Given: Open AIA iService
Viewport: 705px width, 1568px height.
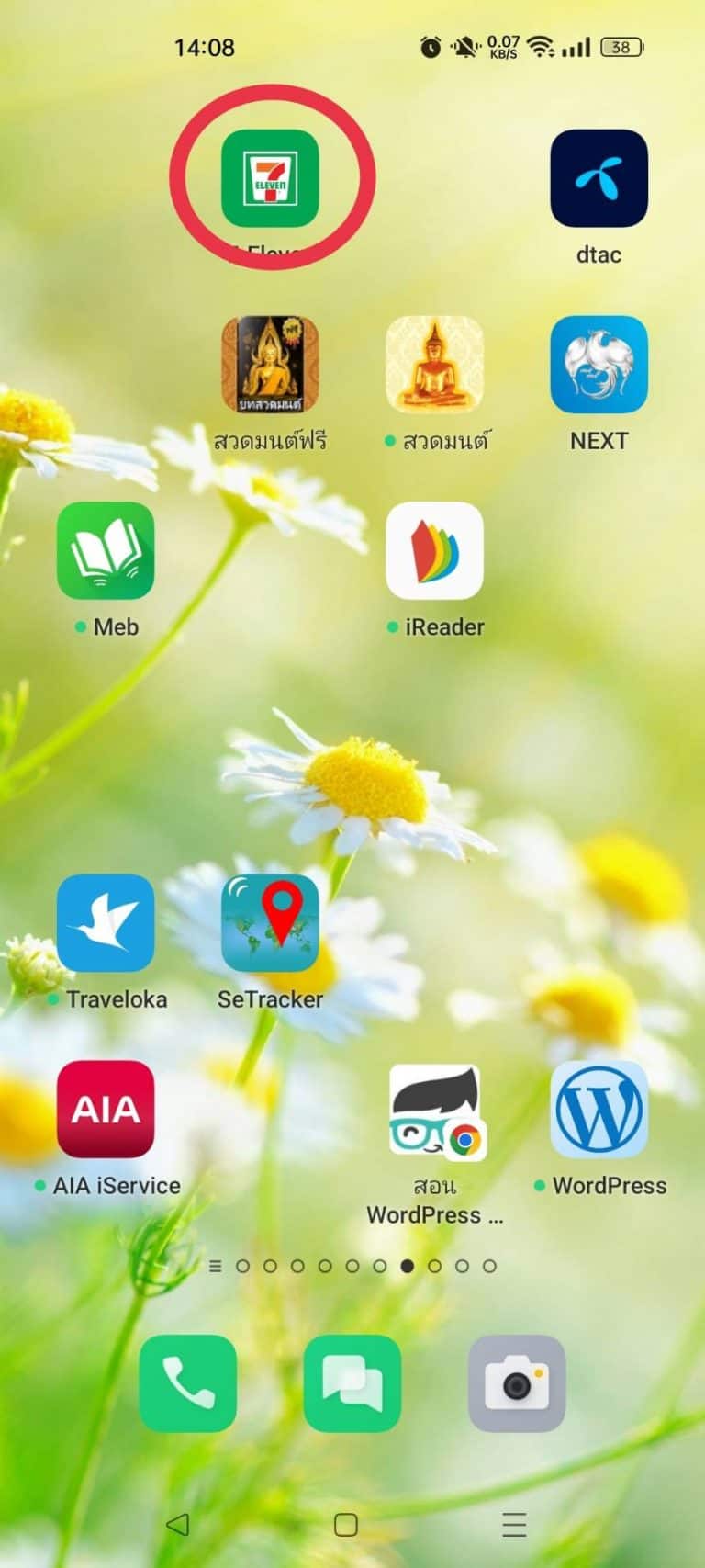Looking at the screenshot, I should click(x=106, y=1110).
